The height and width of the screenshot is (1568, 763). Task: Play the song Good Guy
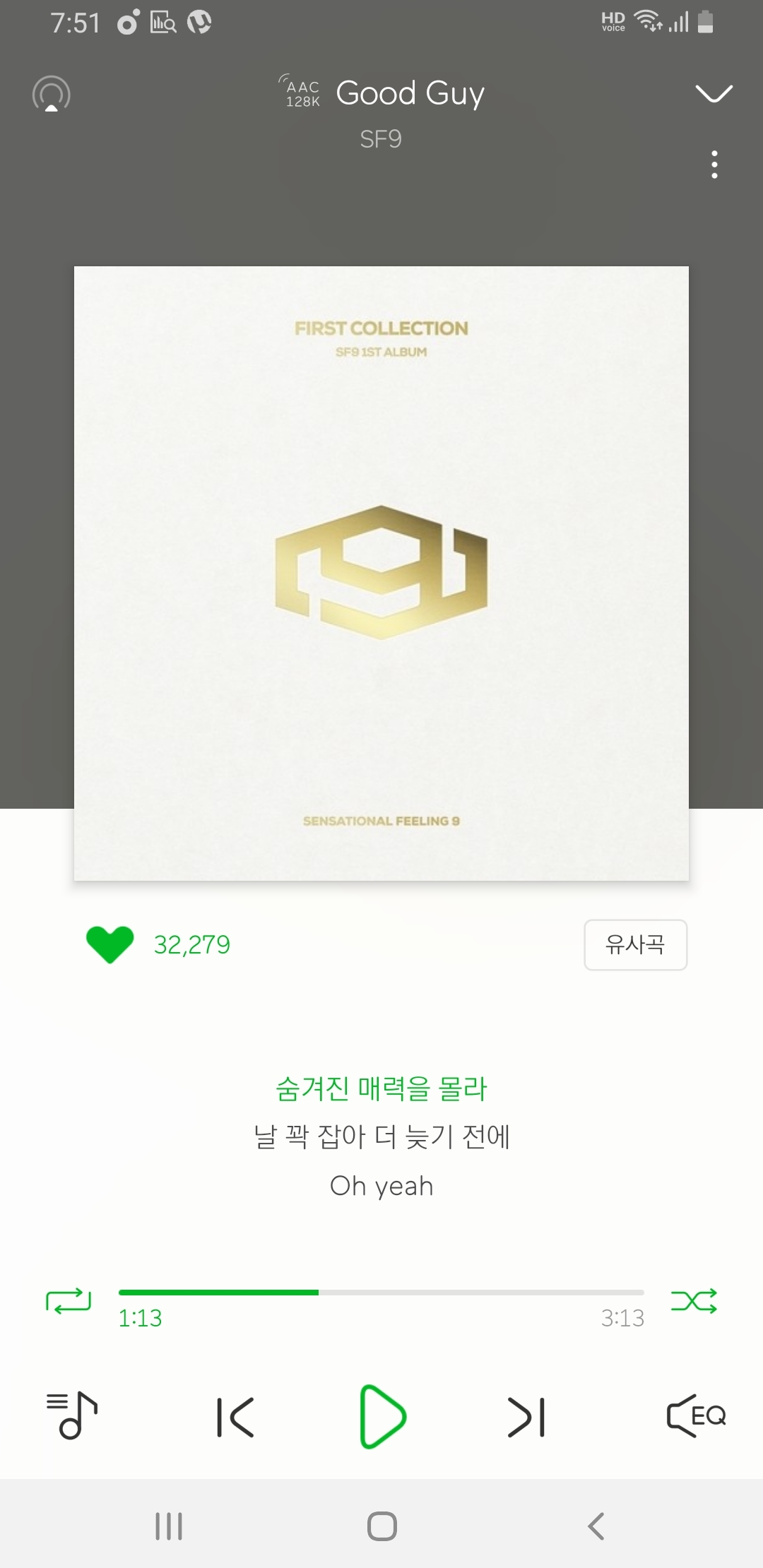pyautogui.click(x=382, y=1417)
